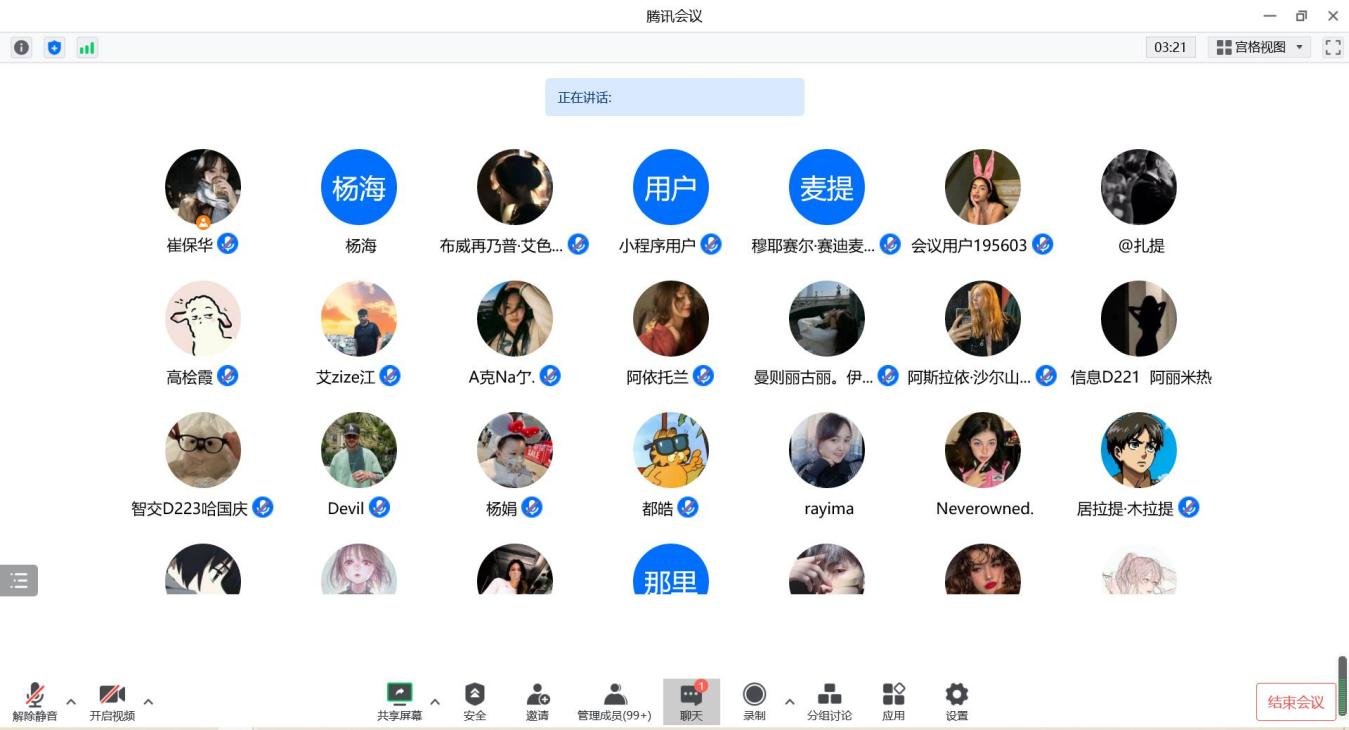
Task: Start recording with 录制
Action: (754, 701)
